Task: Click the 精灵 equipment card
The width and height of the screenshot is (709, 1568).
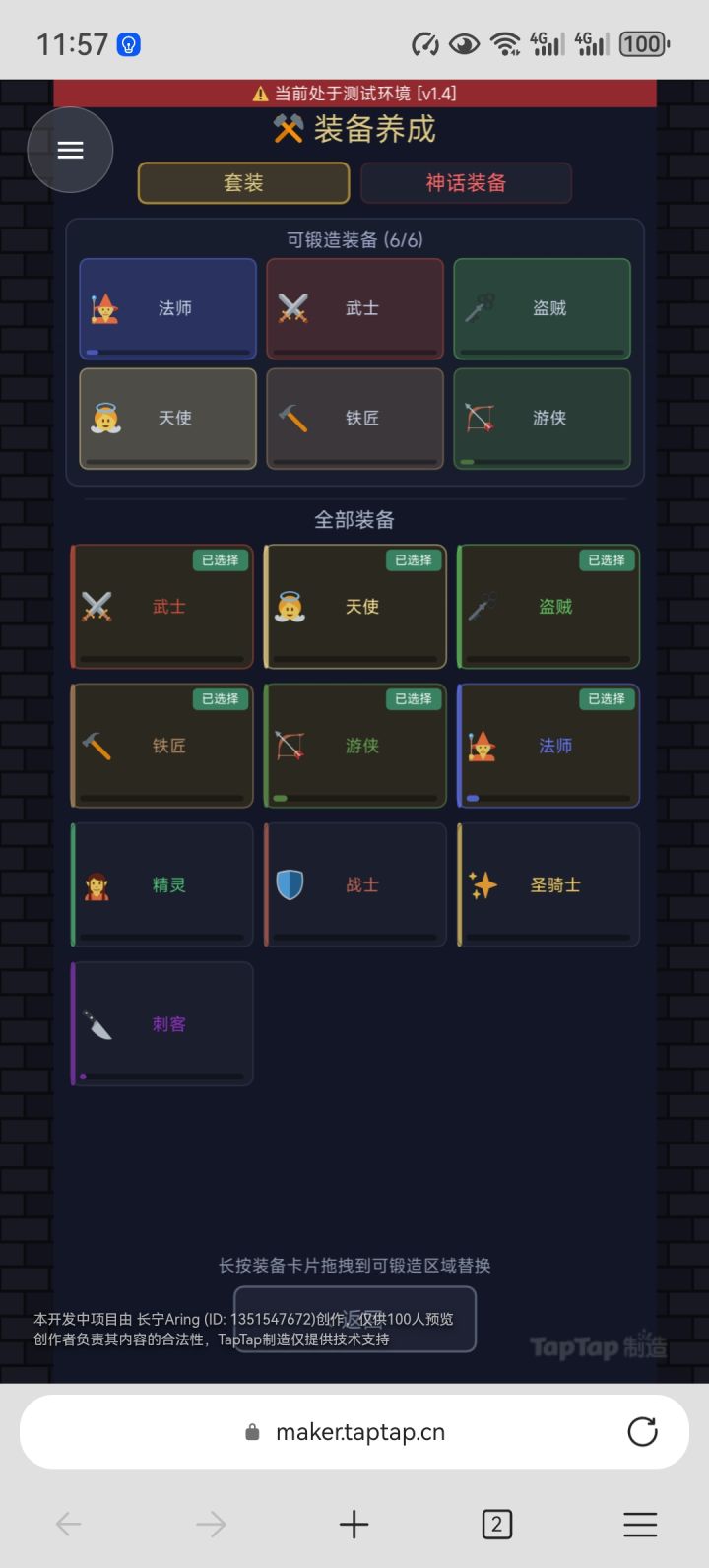Action: (161, 884)
